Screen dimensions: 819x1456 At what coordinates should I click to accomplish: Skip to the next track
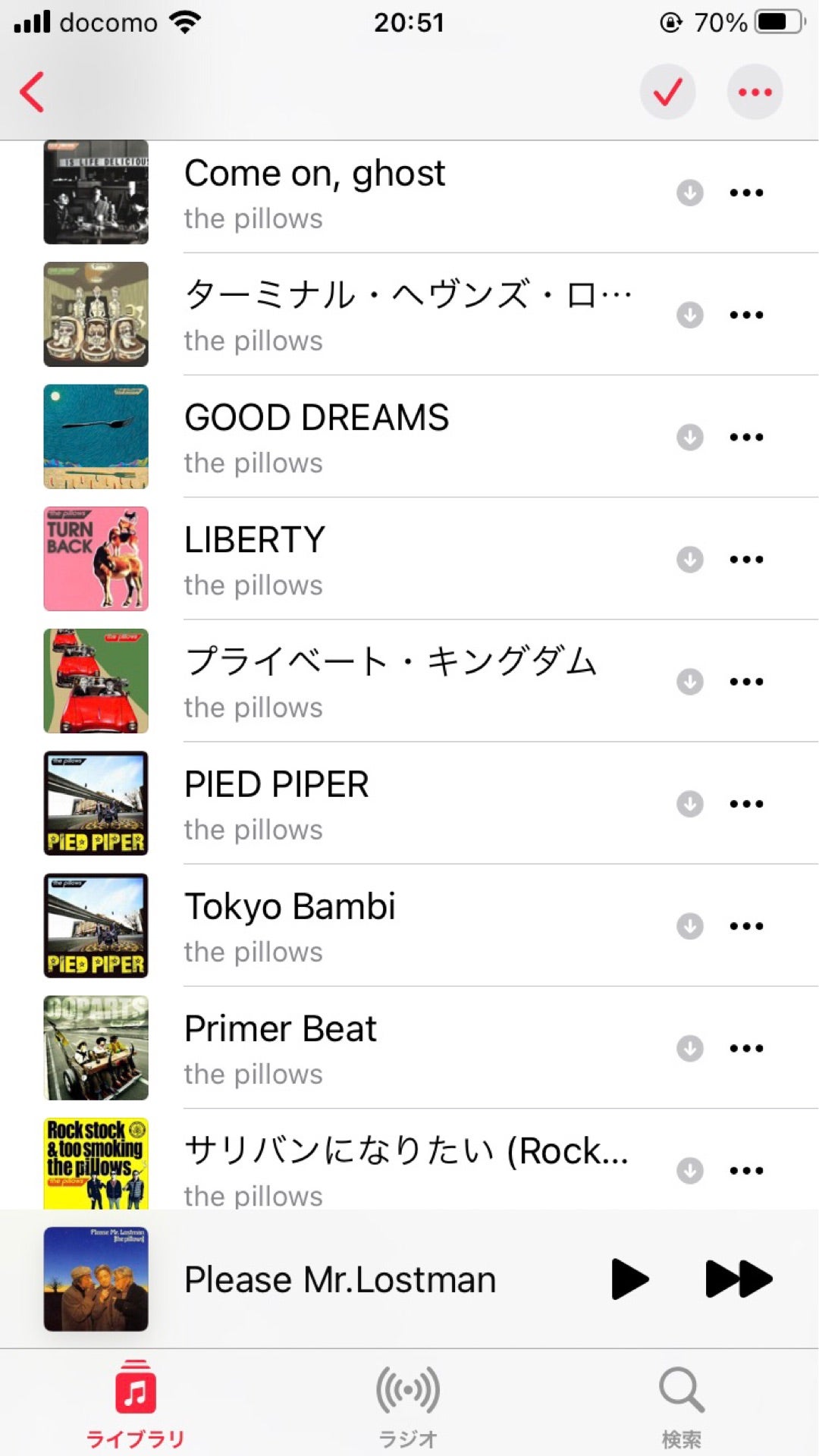tap(739, 1279)
